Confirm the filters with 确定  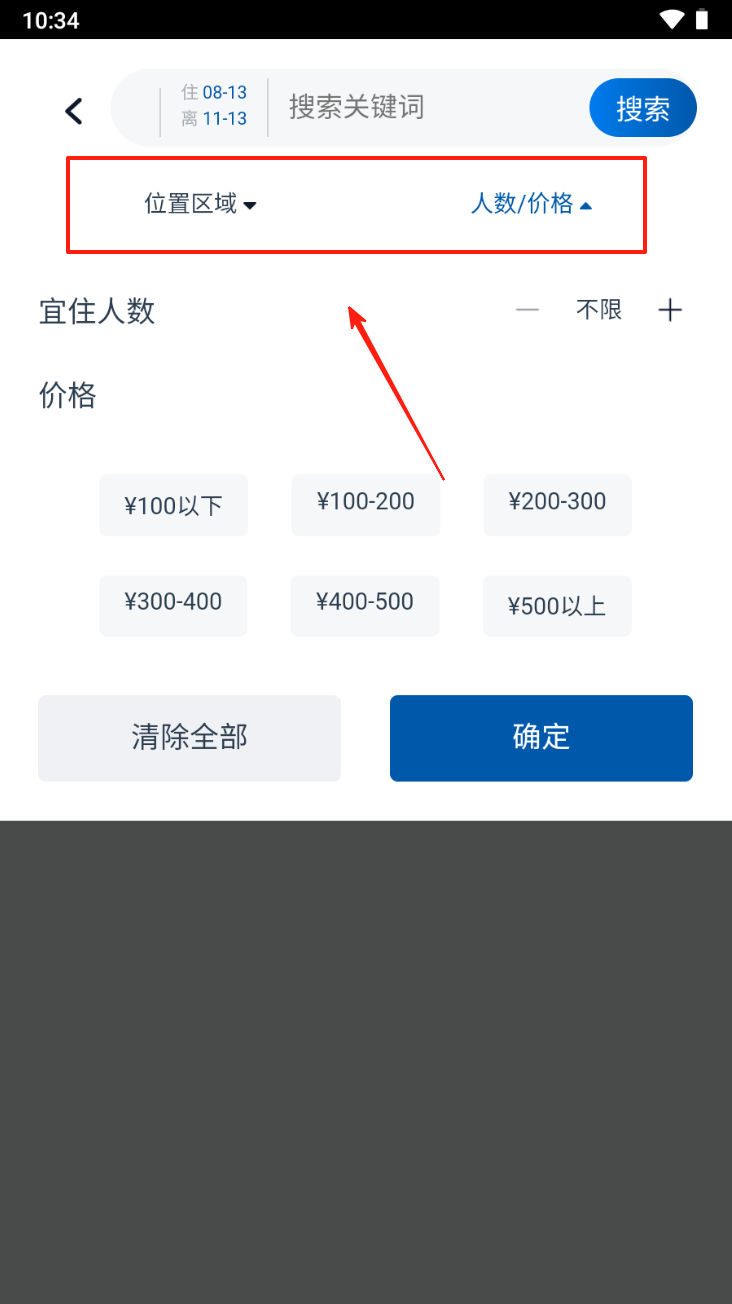coord(541,738)
